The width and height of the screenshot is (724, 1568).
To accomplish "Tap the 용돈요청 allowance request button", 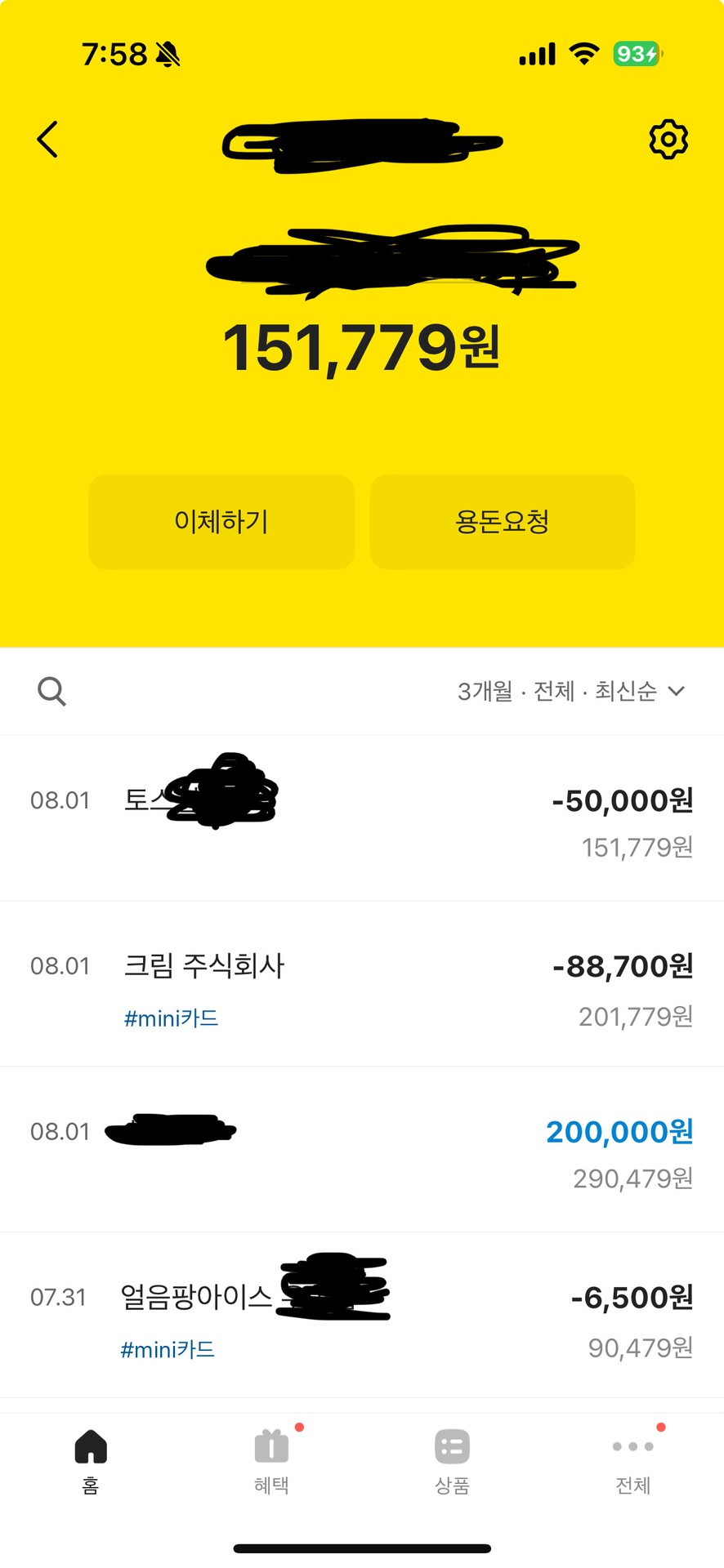I will (503, 522).
